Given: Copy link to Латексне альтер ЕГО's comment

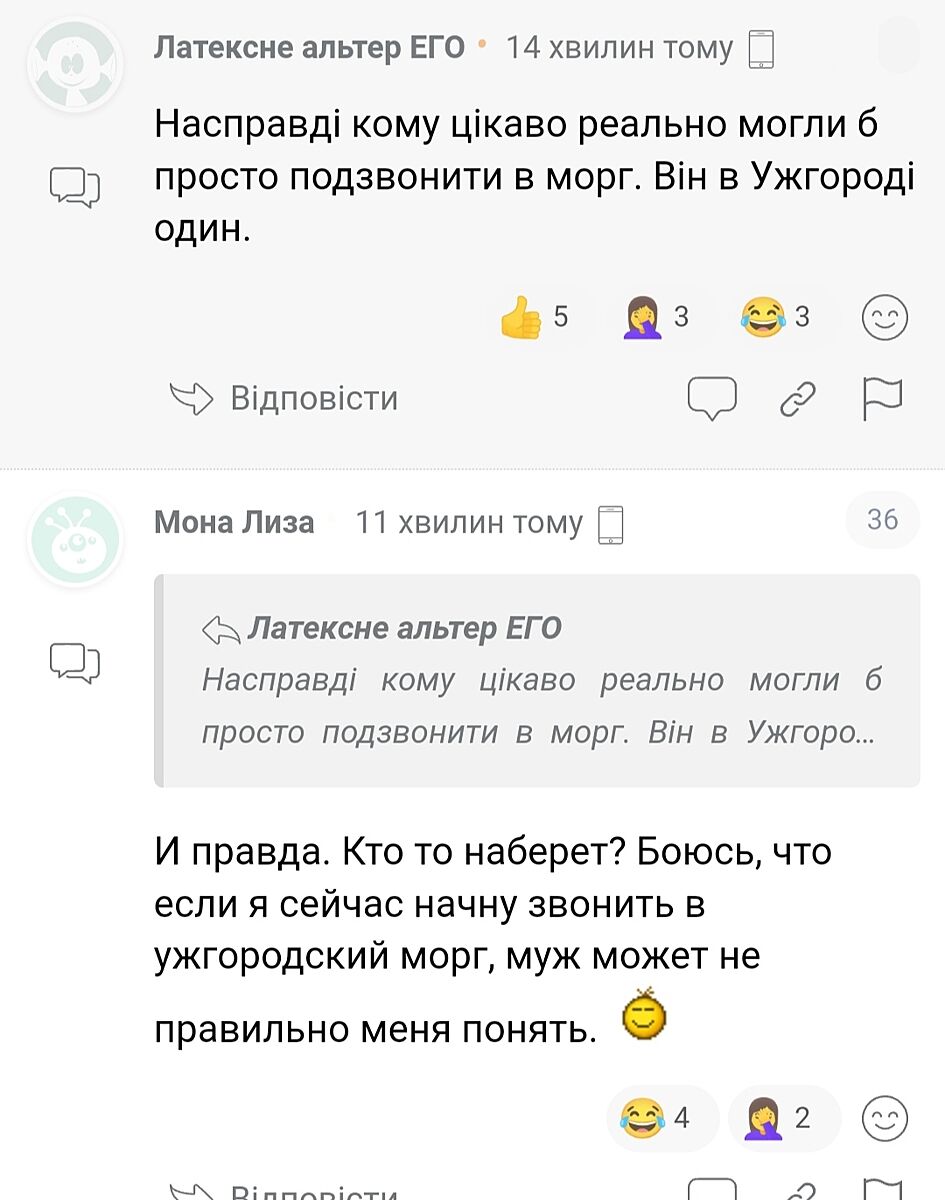Looking at the screenshot, I should [x=798, y=398].
